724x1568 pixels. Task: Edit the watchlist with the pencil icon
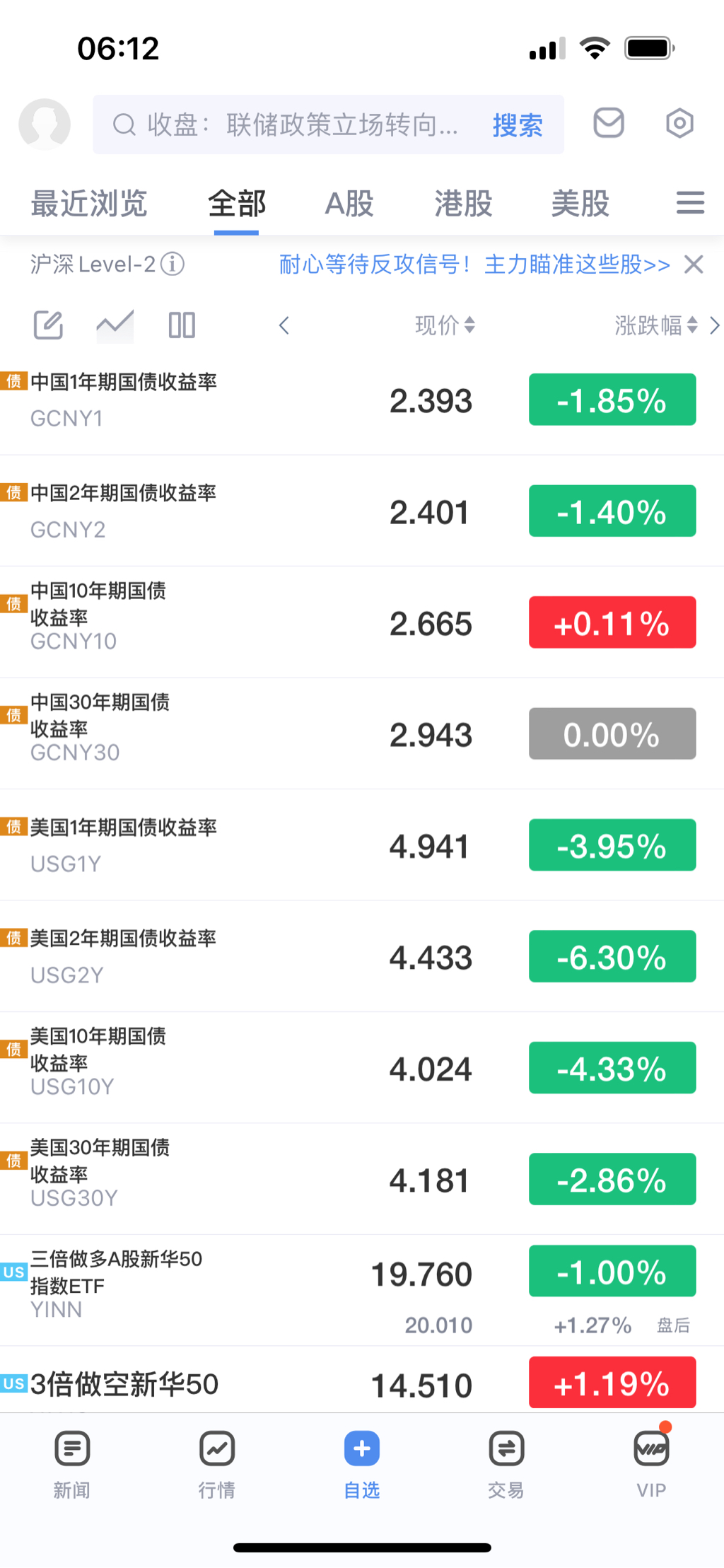point(49,325)
